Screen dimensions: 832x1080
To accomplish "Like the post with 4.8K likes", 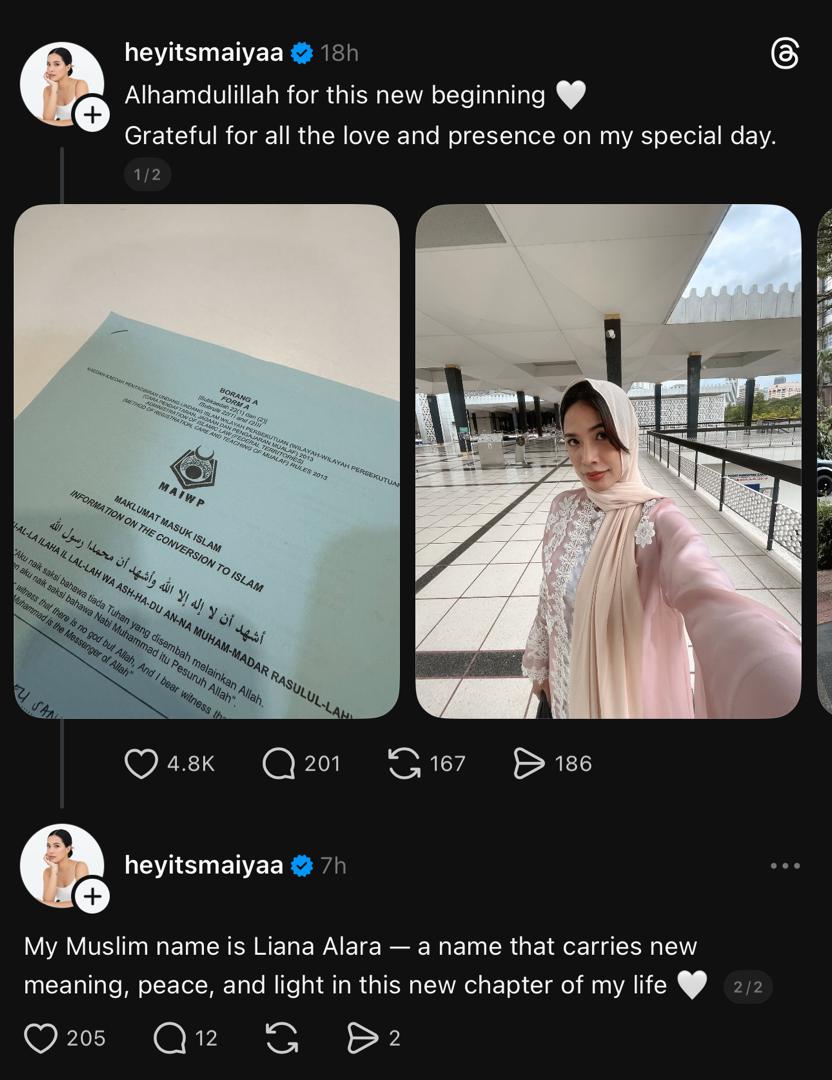I will click(141, 764).
